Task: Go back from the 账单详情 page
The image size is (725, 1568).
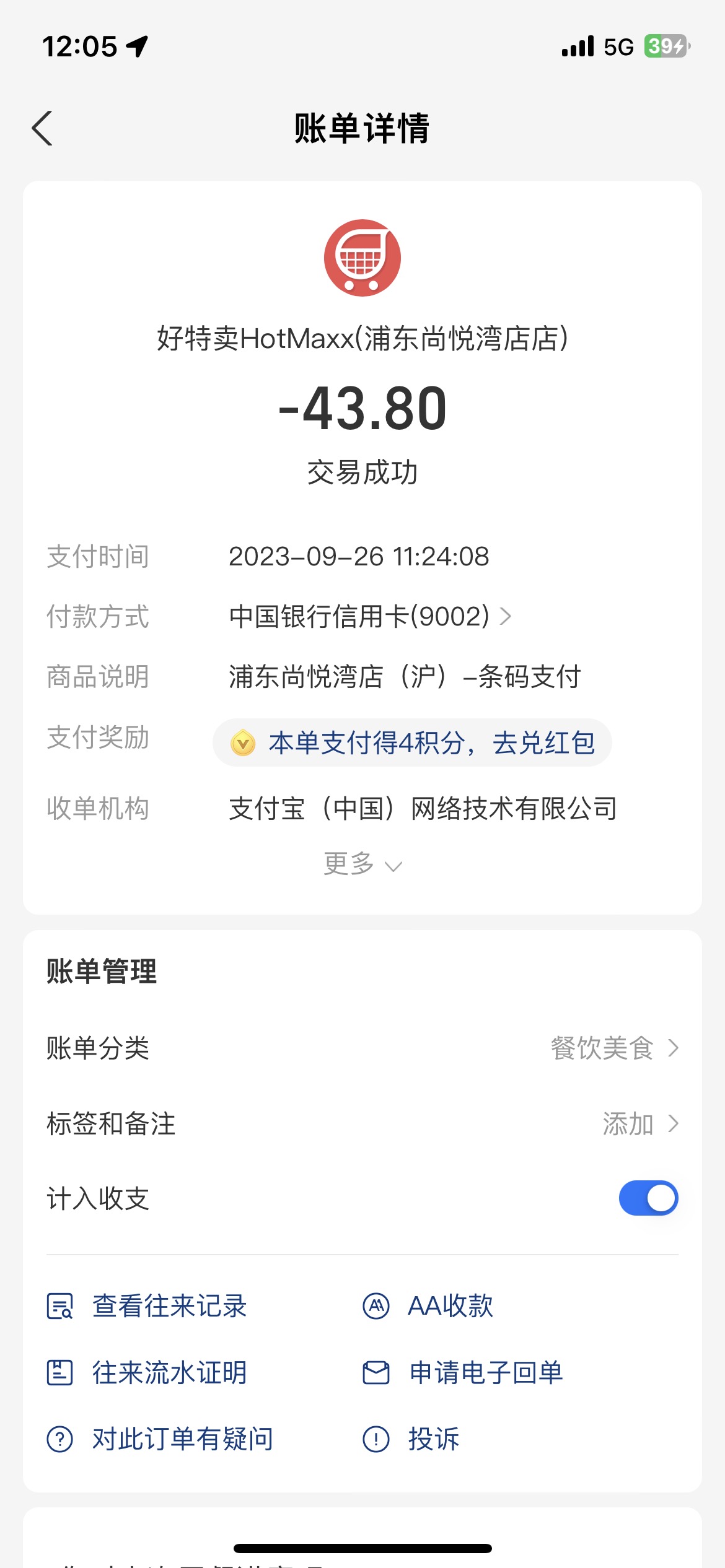Action: [x=42, y=128]
